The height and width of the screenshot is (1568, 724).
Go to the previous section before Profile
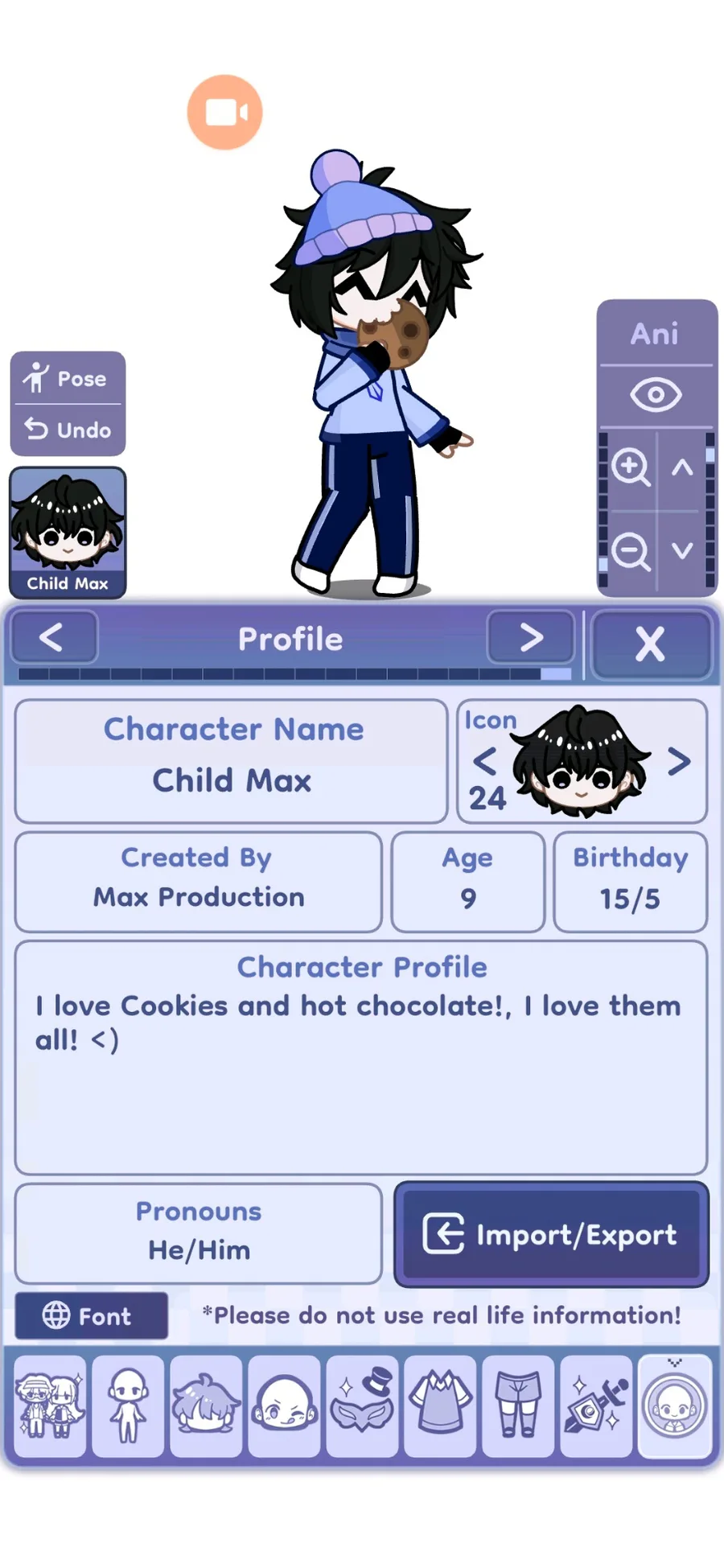pos(53,638)
